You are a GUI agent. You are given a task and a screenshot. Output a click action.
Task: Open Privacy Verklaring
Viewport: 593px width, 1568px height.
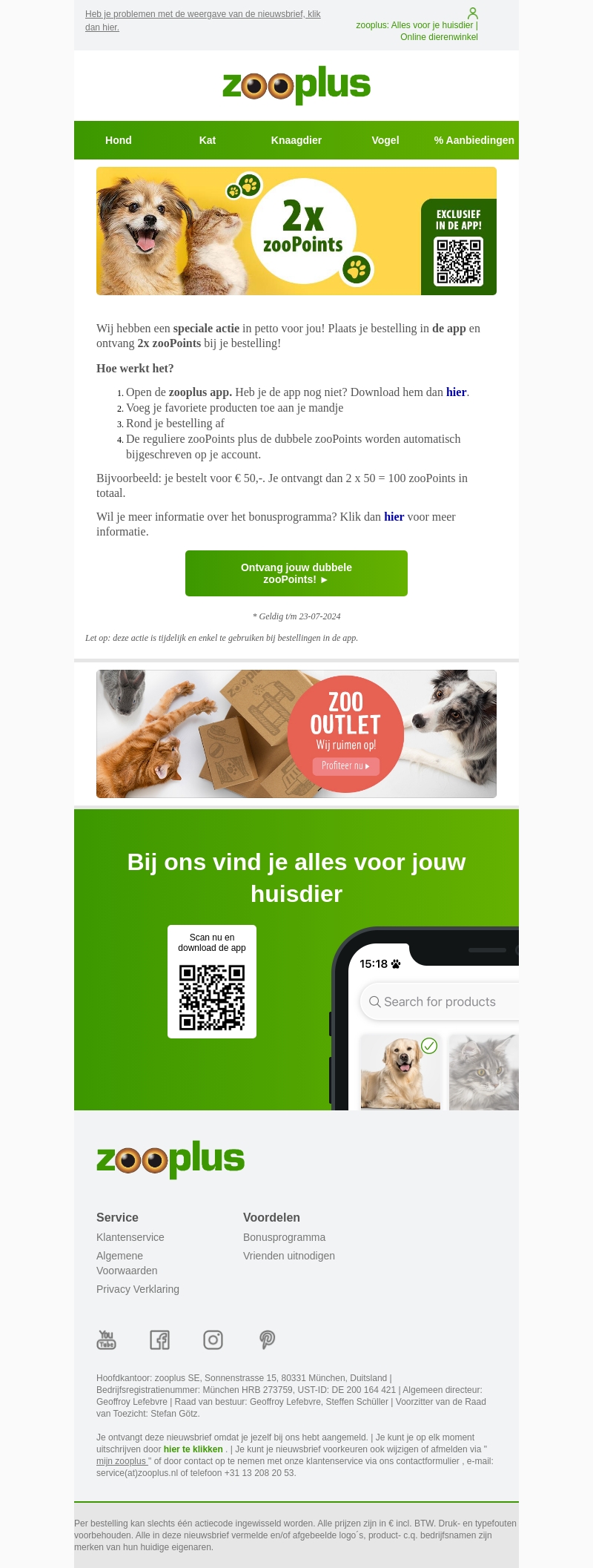point(138,1289)
